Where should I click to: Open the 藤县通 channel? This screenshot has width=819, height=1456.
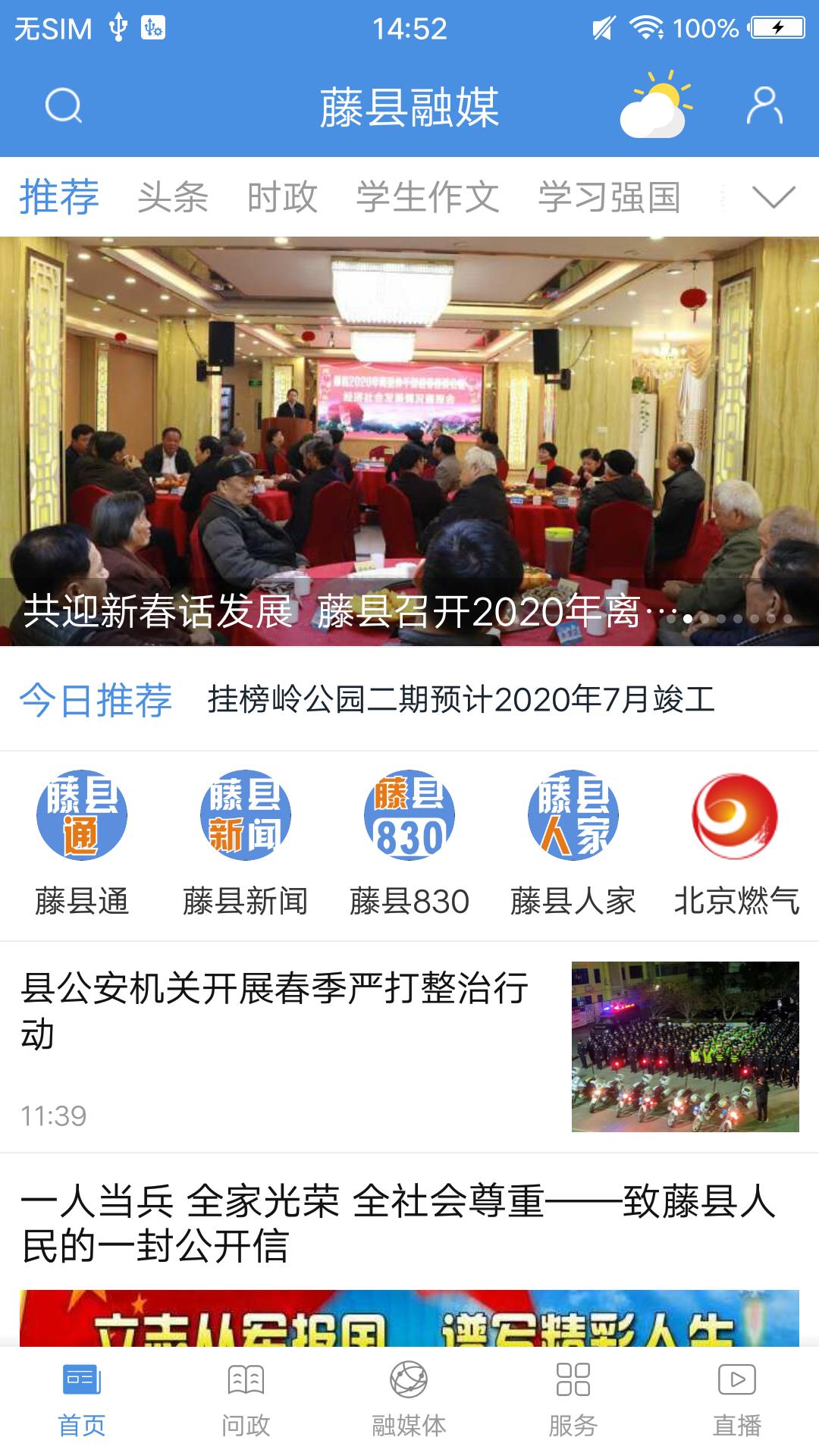(82, 843)
